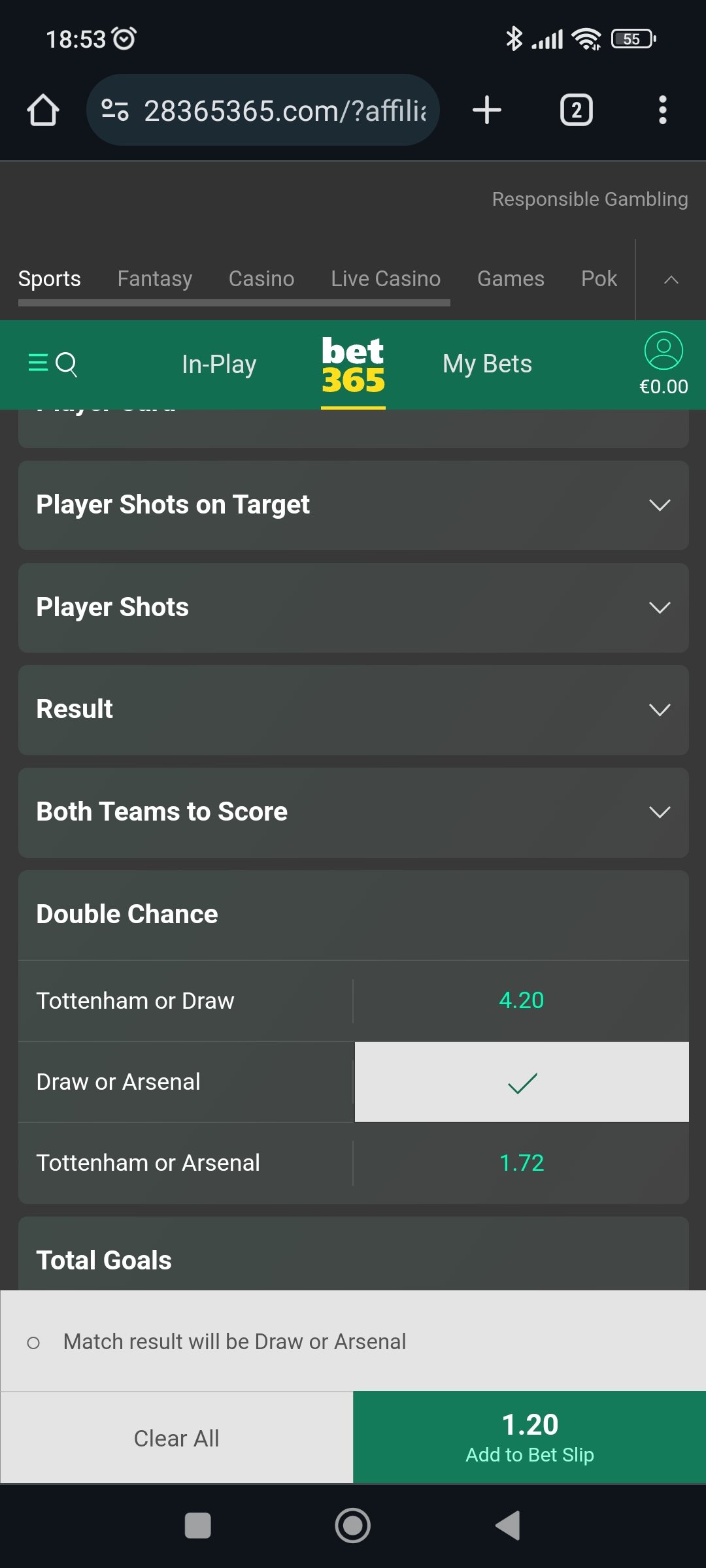Collapse the product tabs with the up arrow
Screen dimensions: 706x1568
tap(671, 280)
